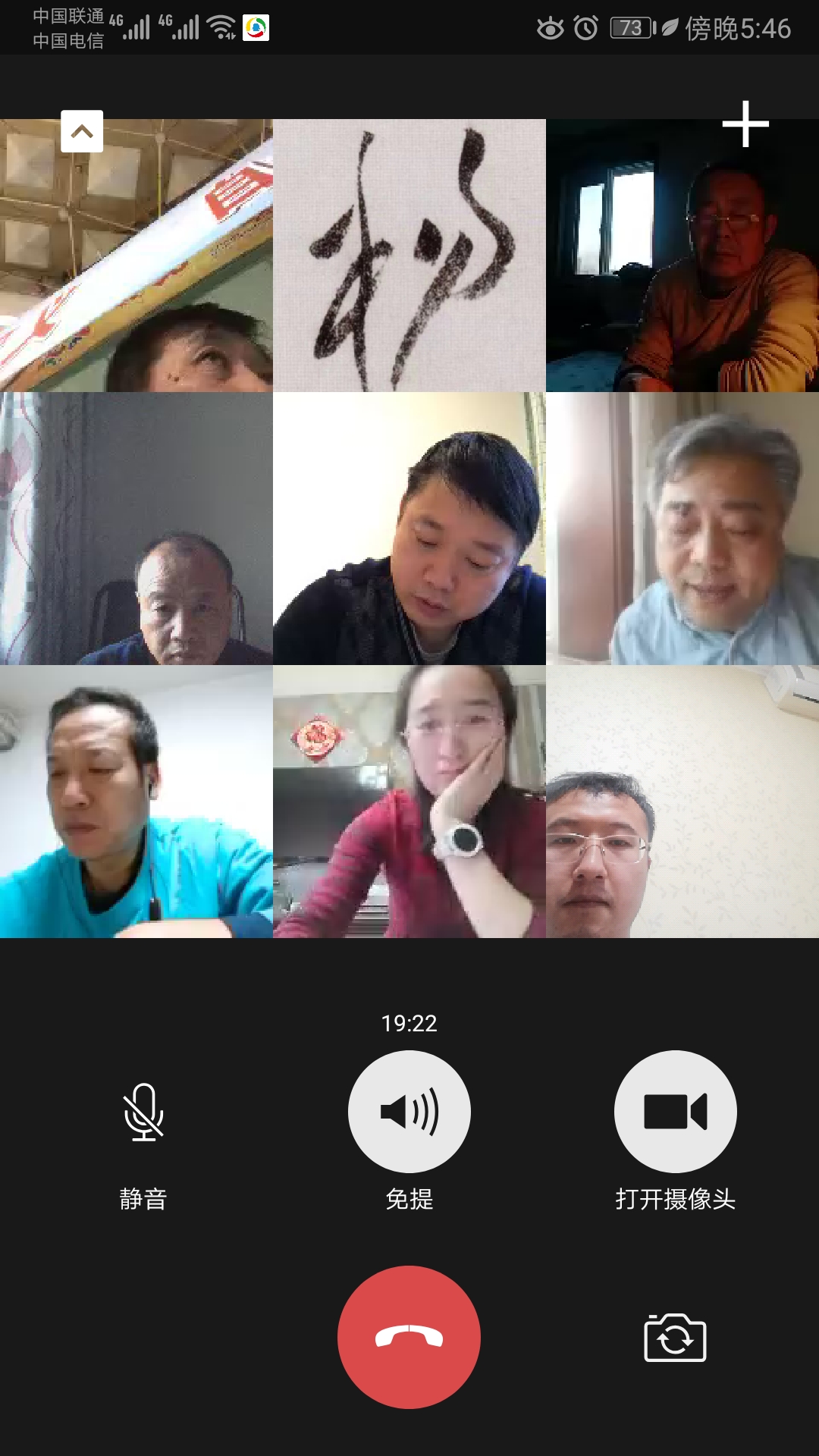The image size is (819, 1456).
Task: Toggle the speakerphone (免提)
Action: pos(409,1111)
